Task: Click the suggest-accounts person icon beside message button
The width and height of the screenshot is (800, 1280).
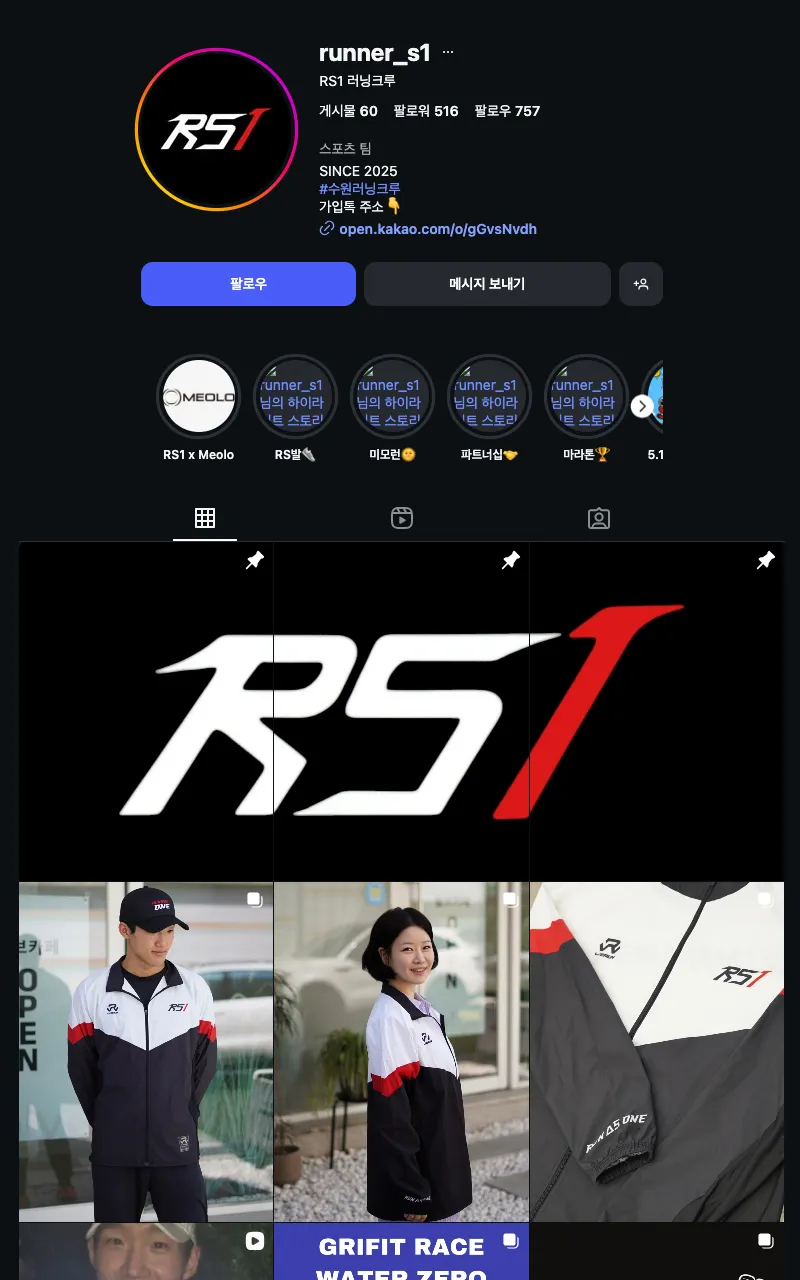Action: [641, 284]
